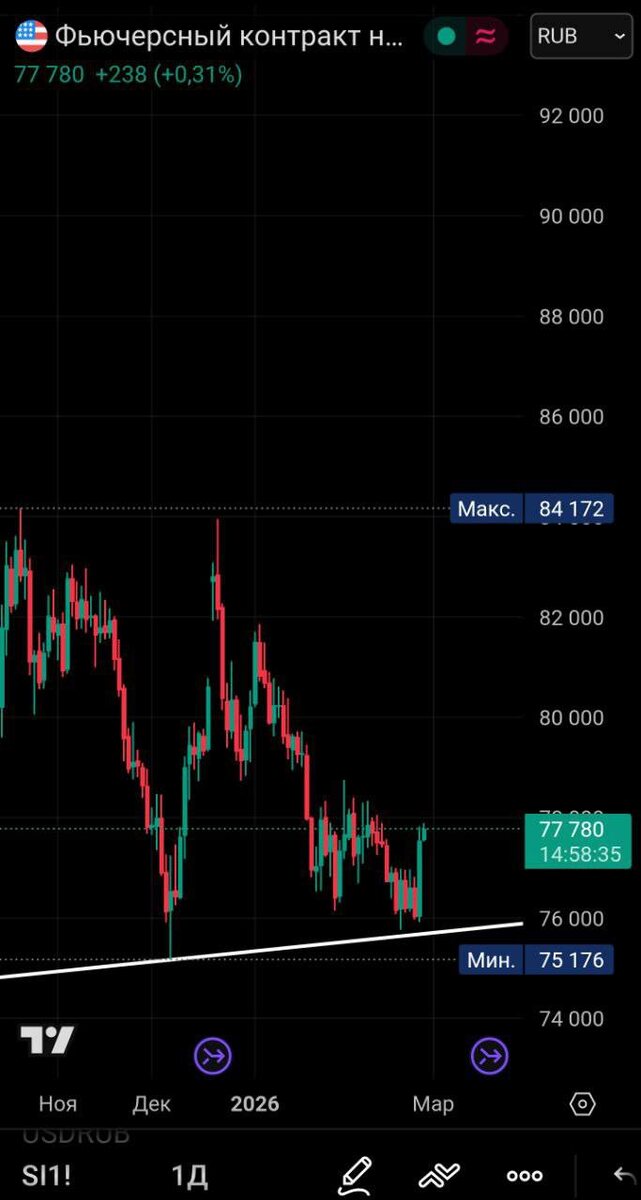Open chart settings hexagon icon
The height and width of the screenshot is (1200, 641).
(582, 1104)
